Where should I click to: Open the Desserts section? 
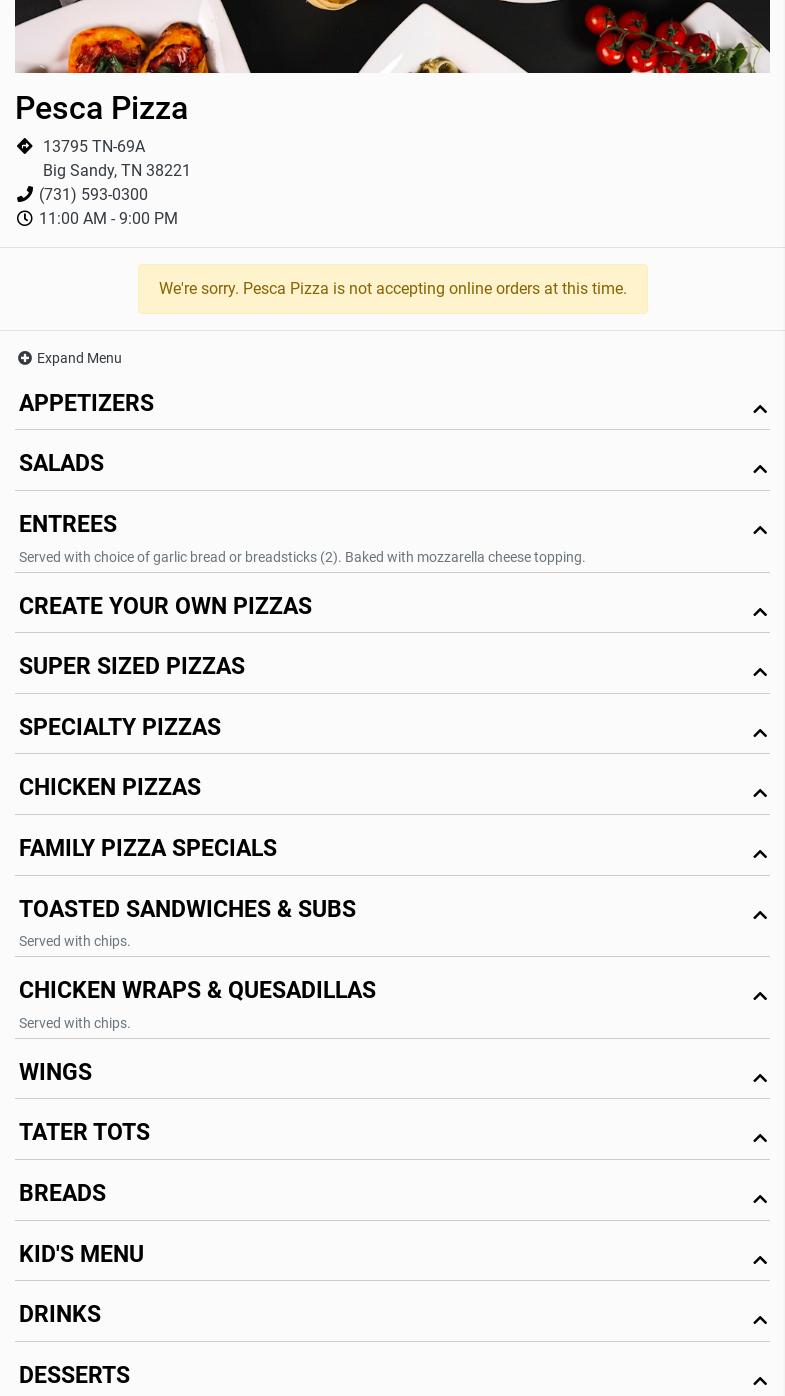pos(392,1376)
